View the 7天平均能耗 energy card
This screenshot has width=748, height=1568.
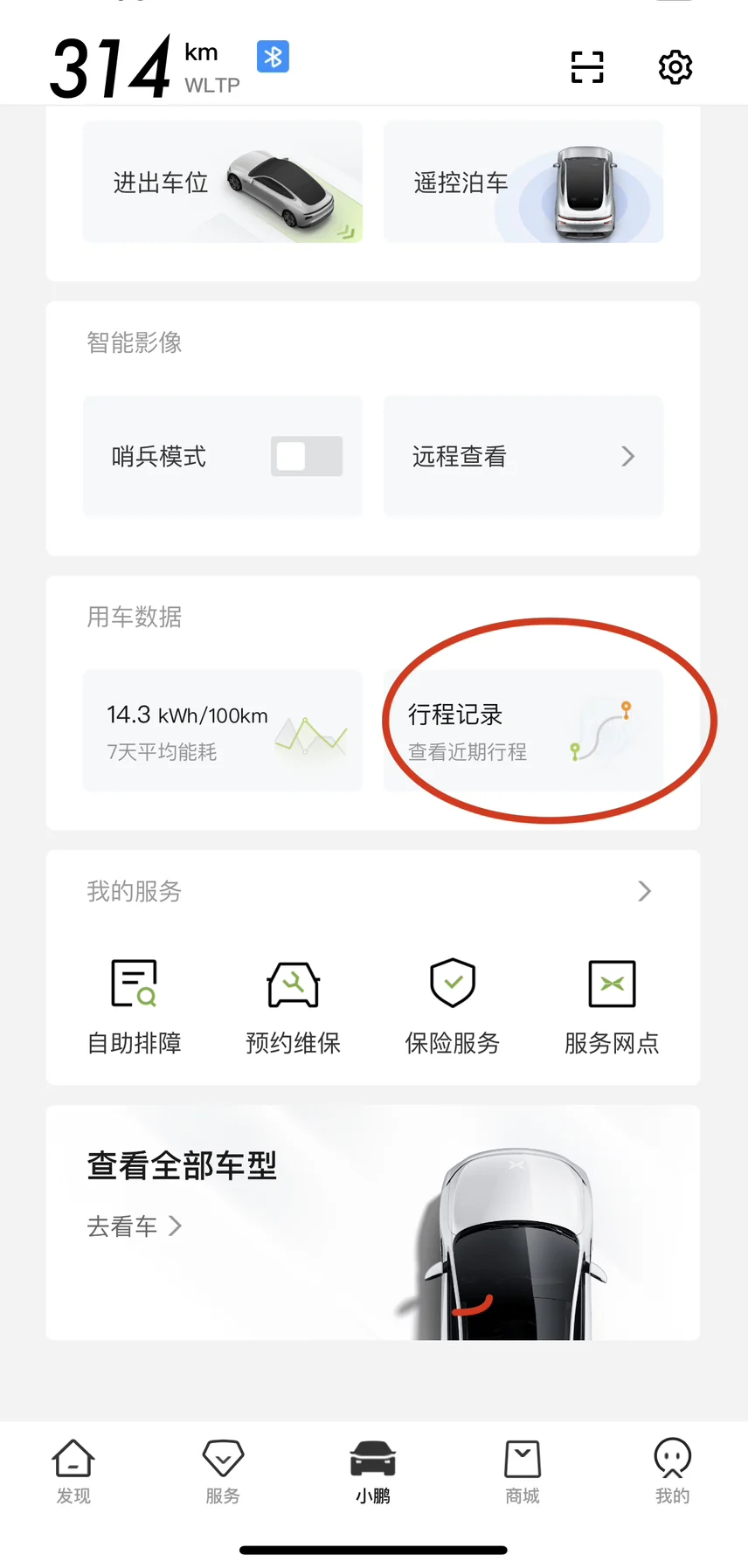point(223,730)
